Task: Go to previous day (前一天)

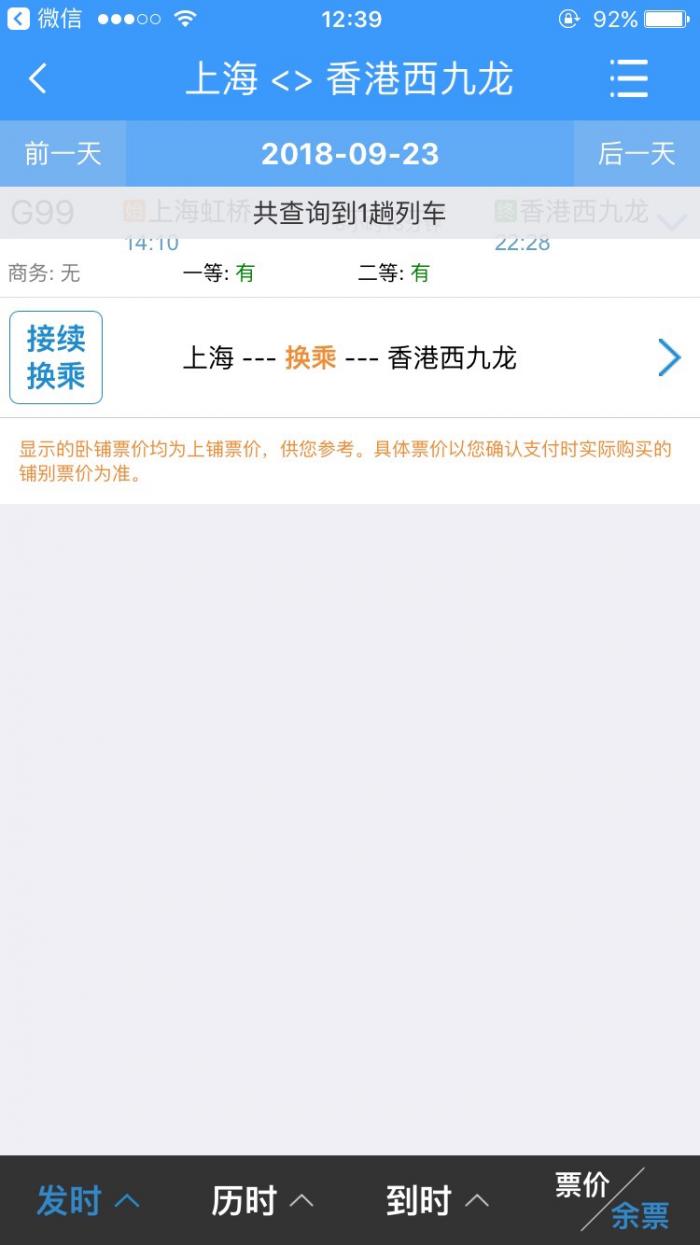Action: click(63, 153)
